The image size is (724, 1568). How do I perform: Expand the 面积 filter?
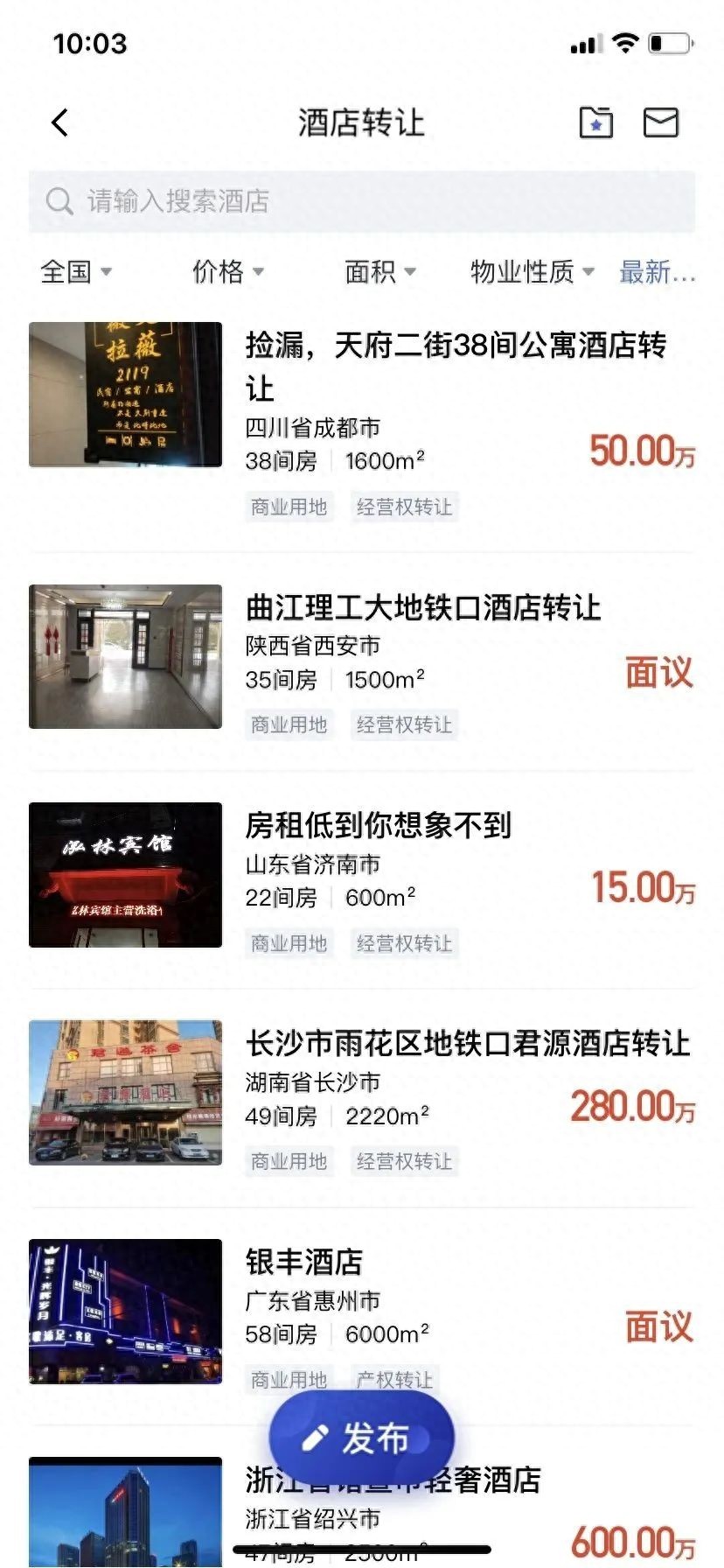[379, 272]
